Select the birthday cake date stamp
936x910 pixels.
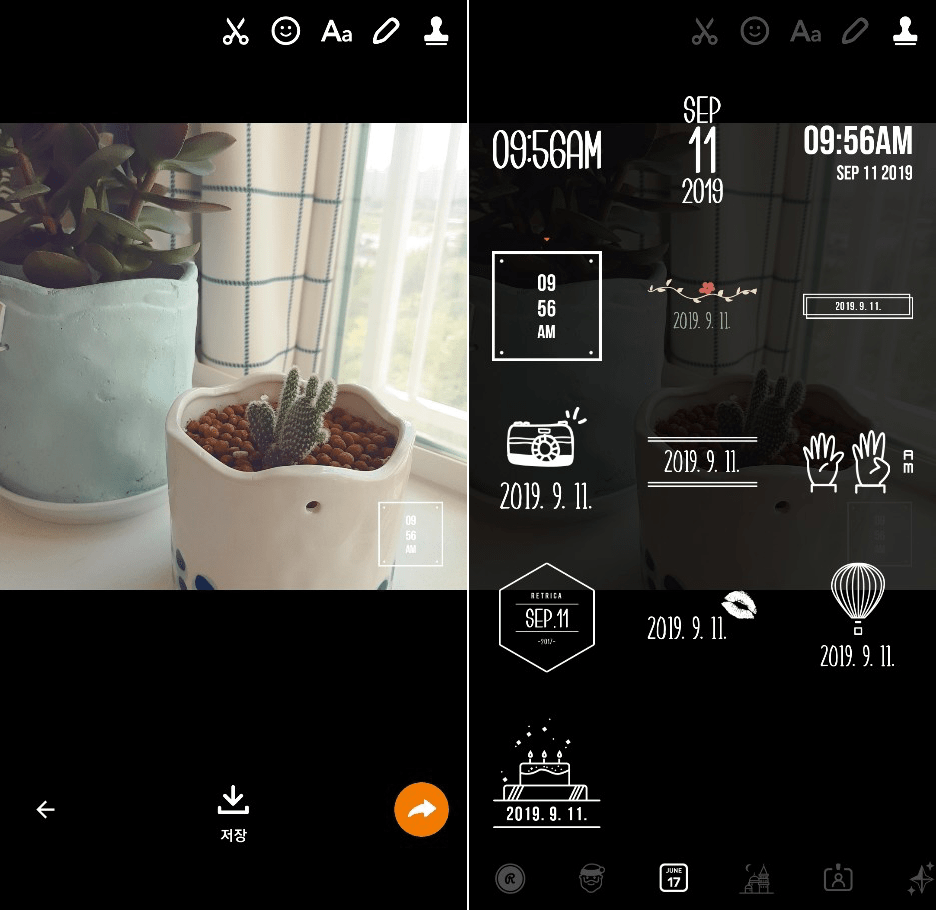546,775
